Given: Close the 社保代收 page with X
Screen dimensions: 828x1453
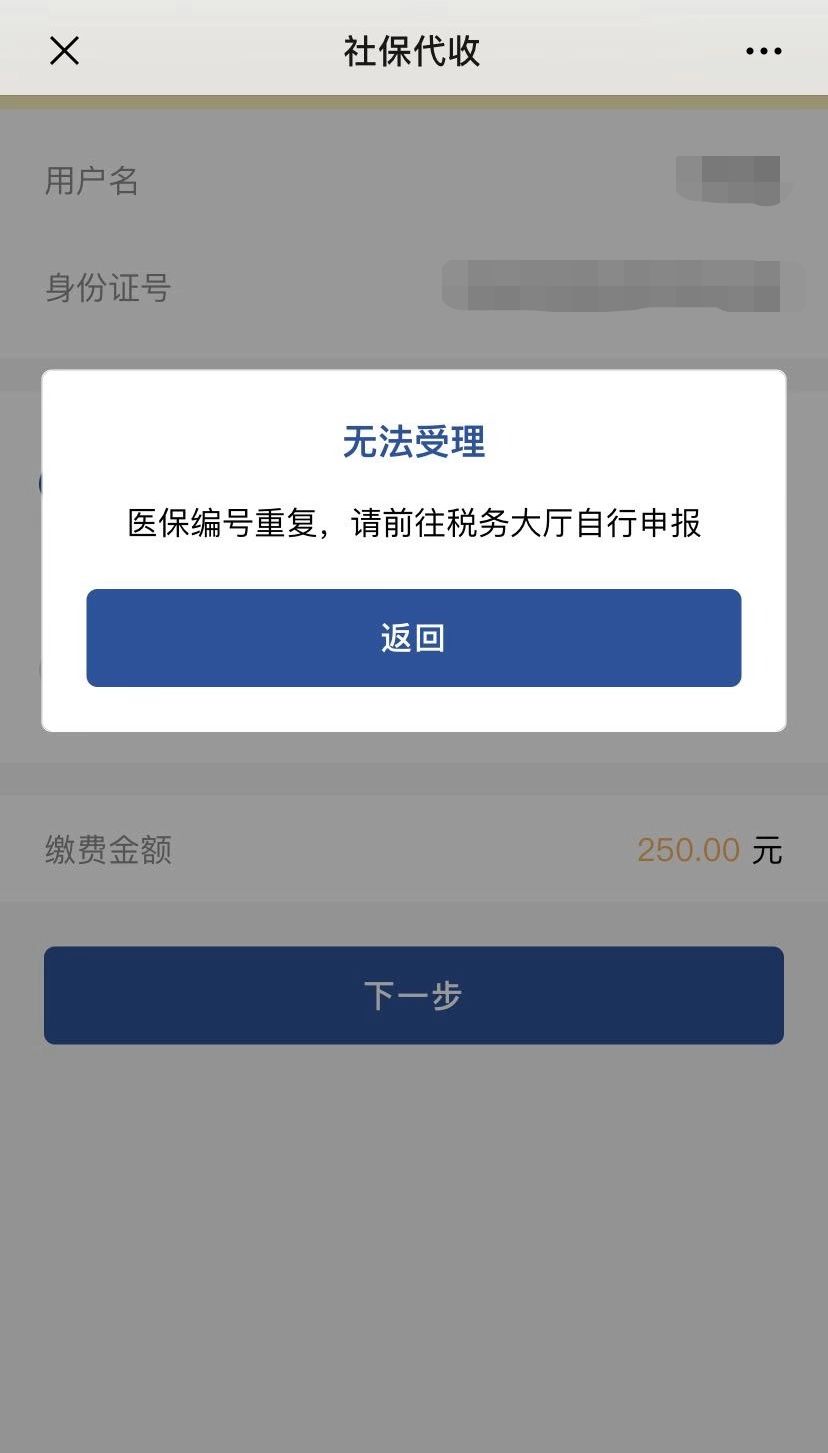Looking at the screenshot, I should click(x=64, y=51).
